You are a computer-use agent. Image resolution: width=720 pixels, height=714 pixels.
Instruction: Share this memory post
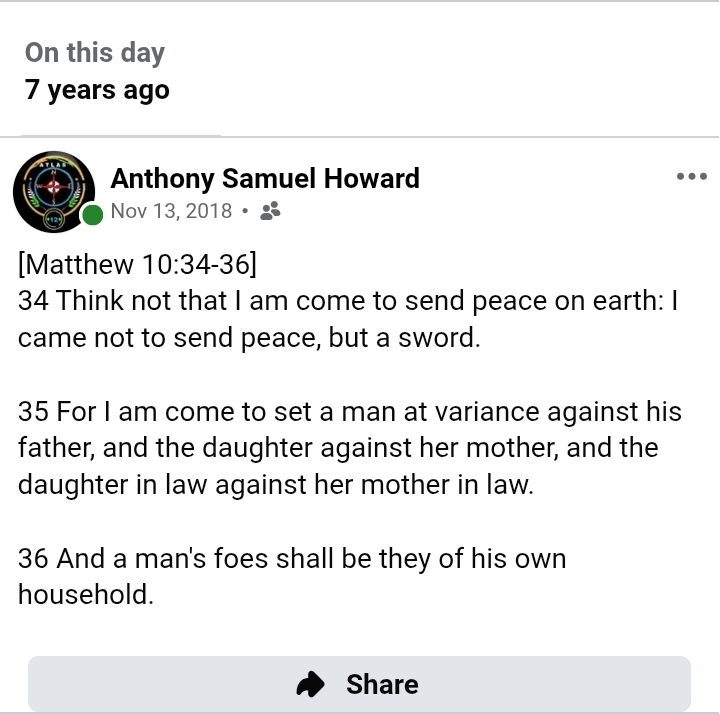(x=359, y=684)
